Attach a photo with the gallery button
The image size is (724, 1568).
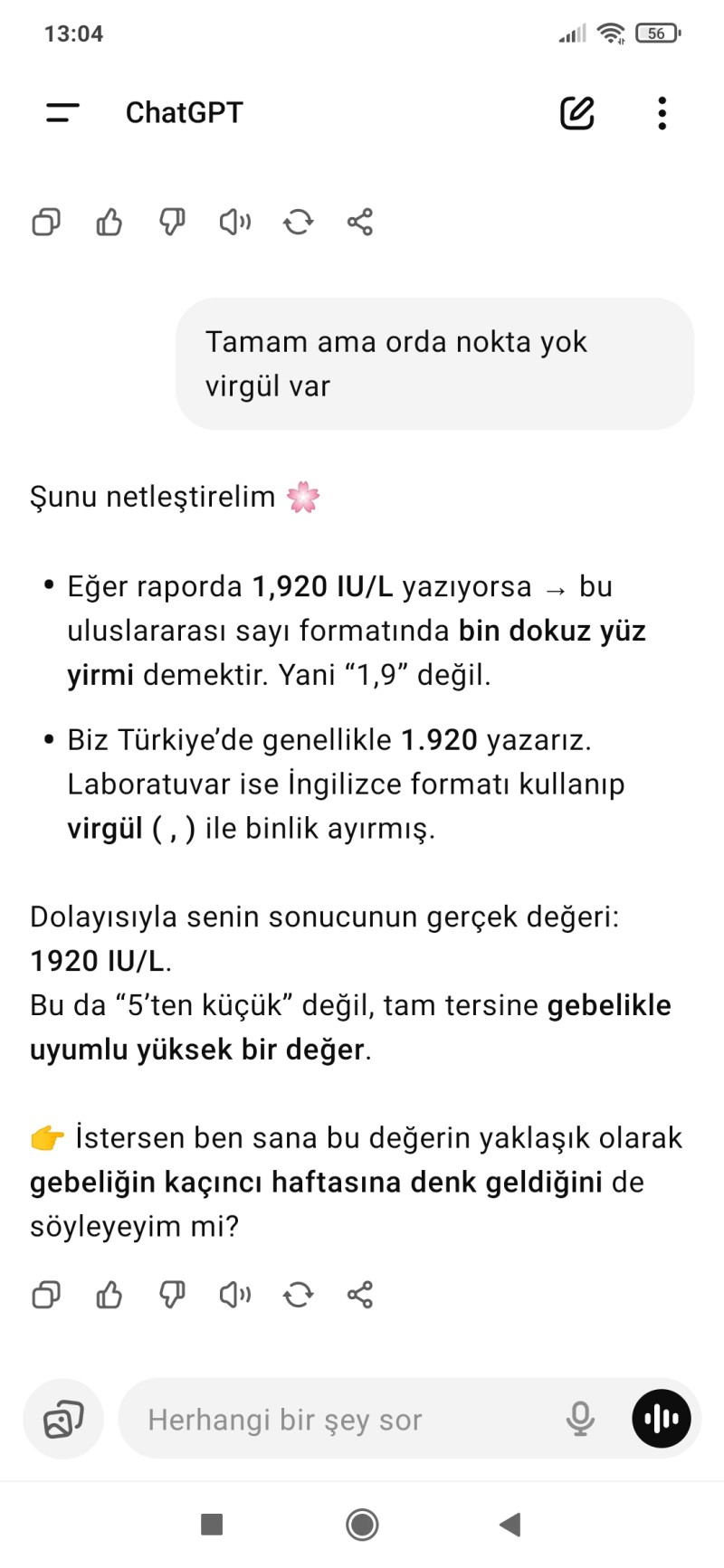point(63,1419)
